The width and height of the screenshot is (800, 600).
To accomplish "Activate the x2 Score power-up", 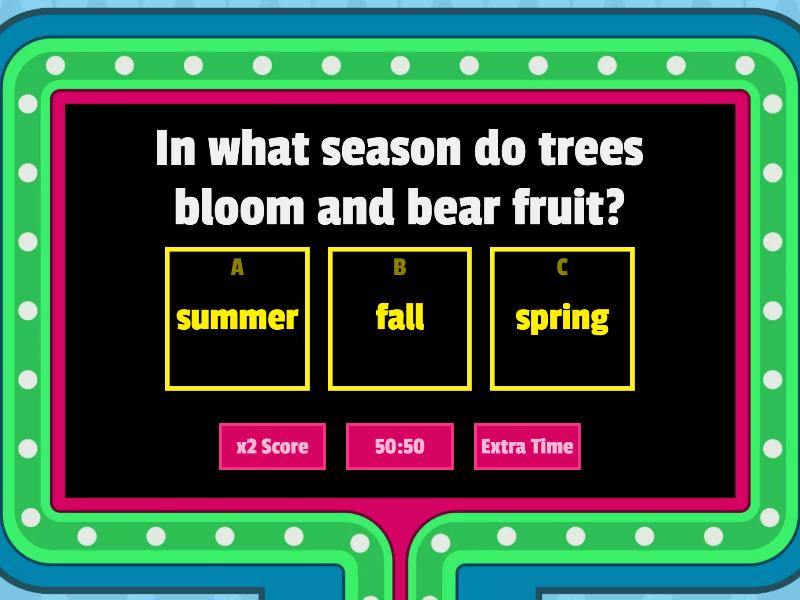I will (272, 446).
